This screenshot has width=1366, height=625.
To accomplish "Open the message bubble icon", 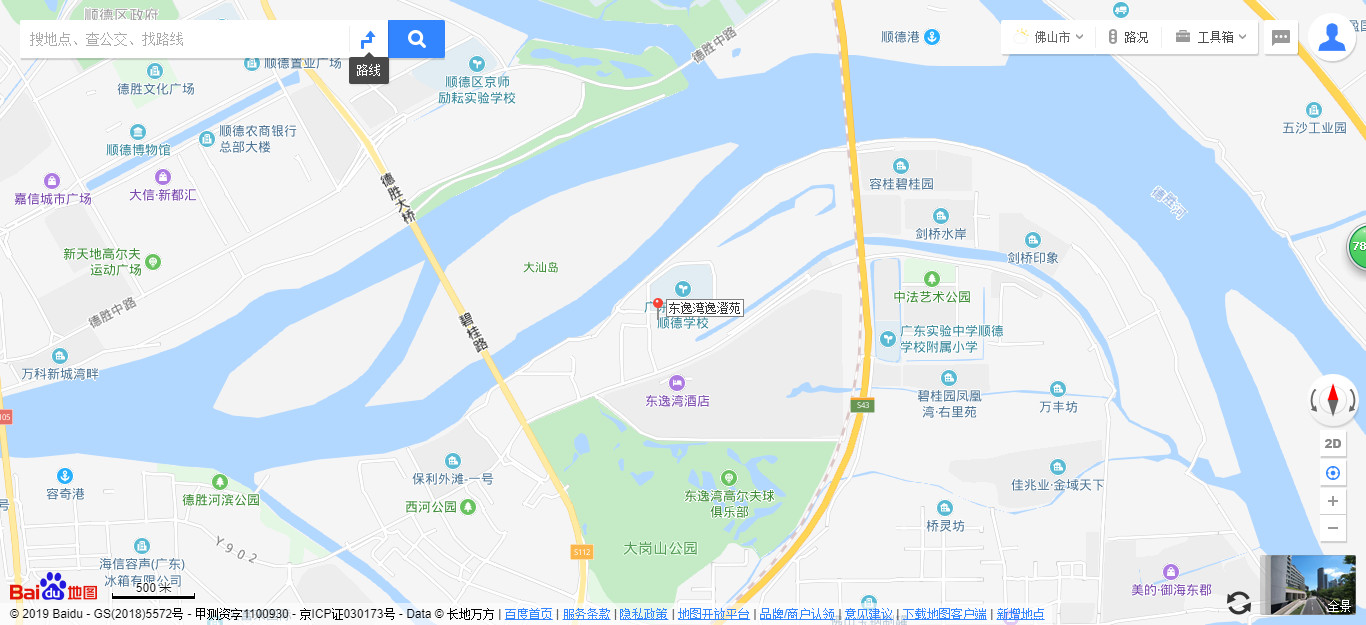I will (1281, 37).
